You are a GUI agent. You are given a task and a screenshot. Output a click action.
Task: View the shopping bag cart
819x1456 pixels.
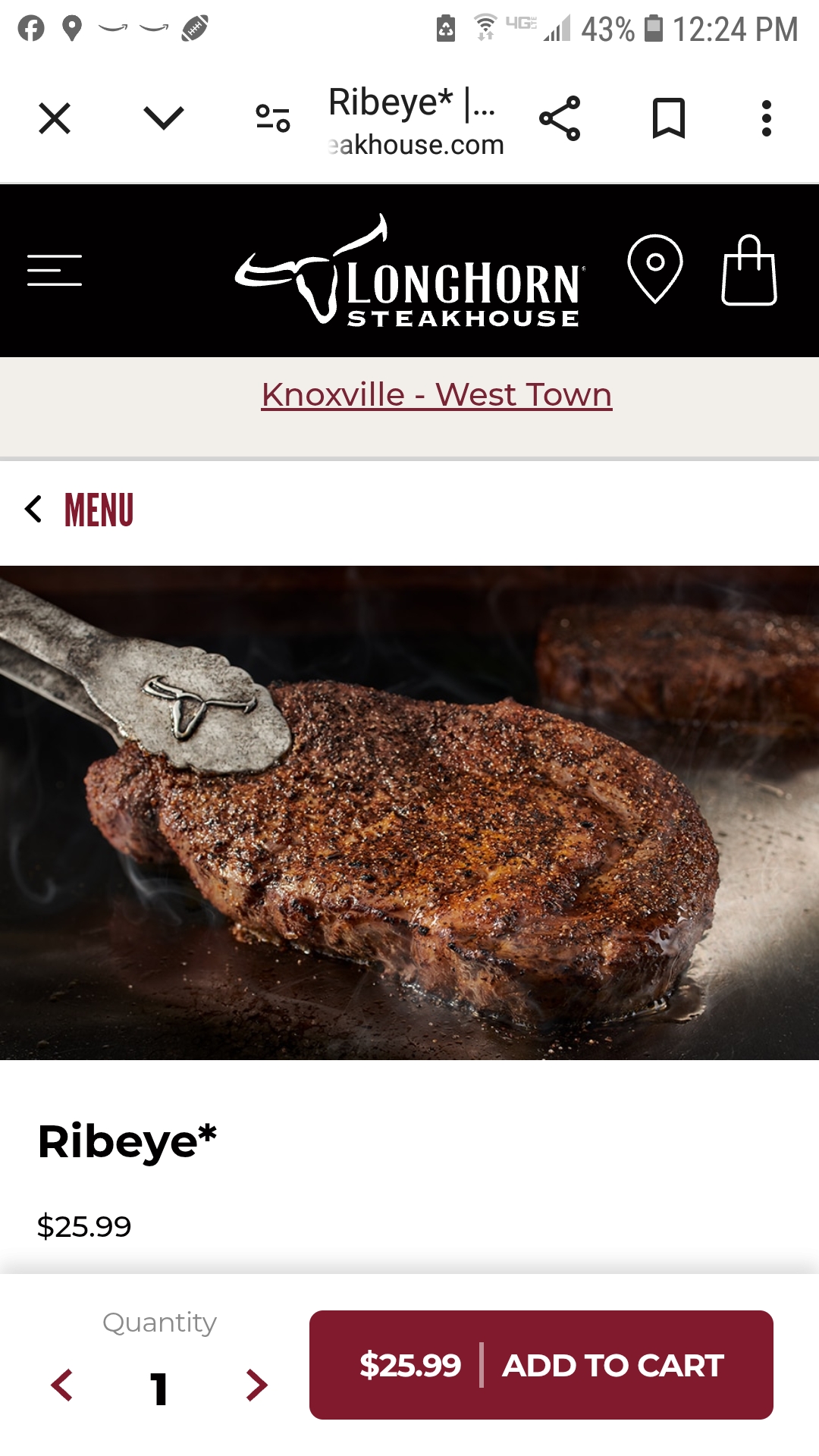(x=749, y=271)
